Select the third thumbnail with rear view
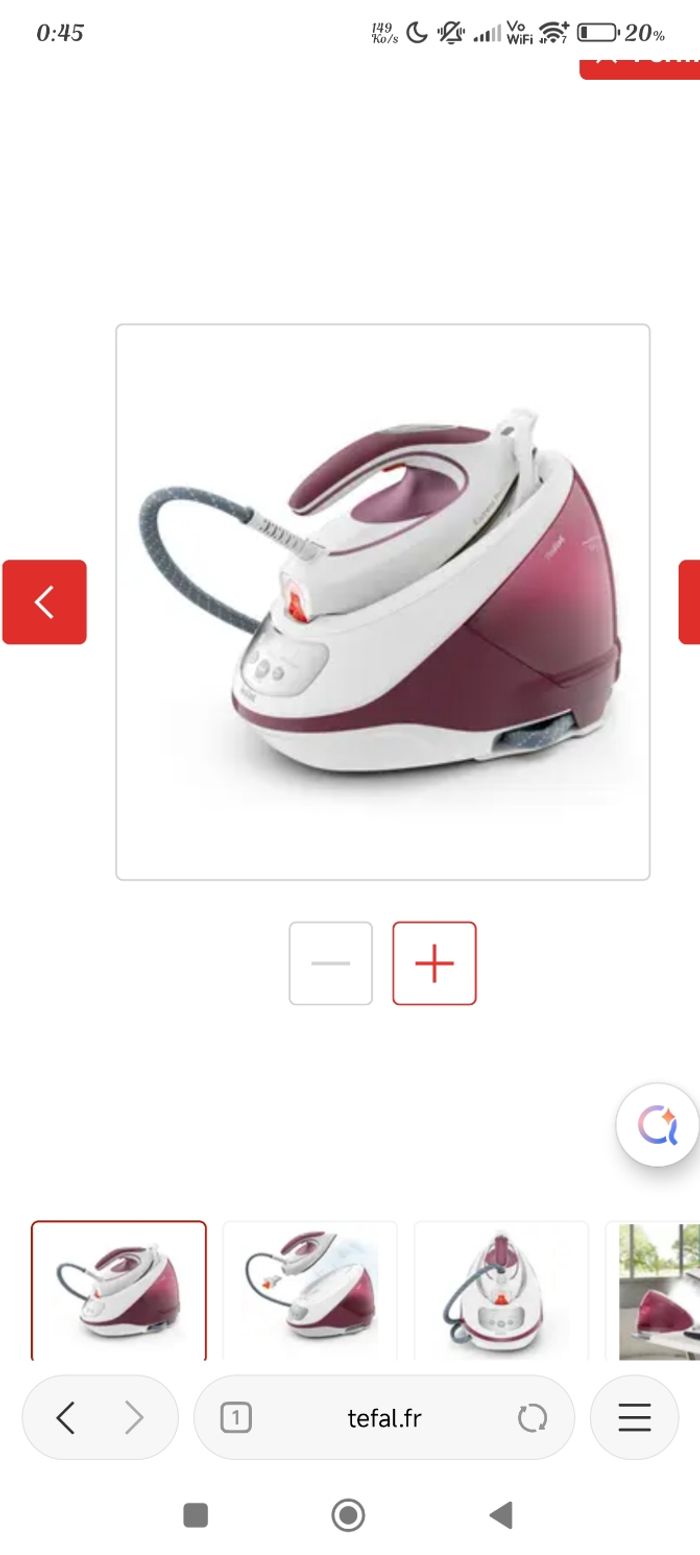The height and width of the screenshot is (1555, 700). tap(501, 1290)
